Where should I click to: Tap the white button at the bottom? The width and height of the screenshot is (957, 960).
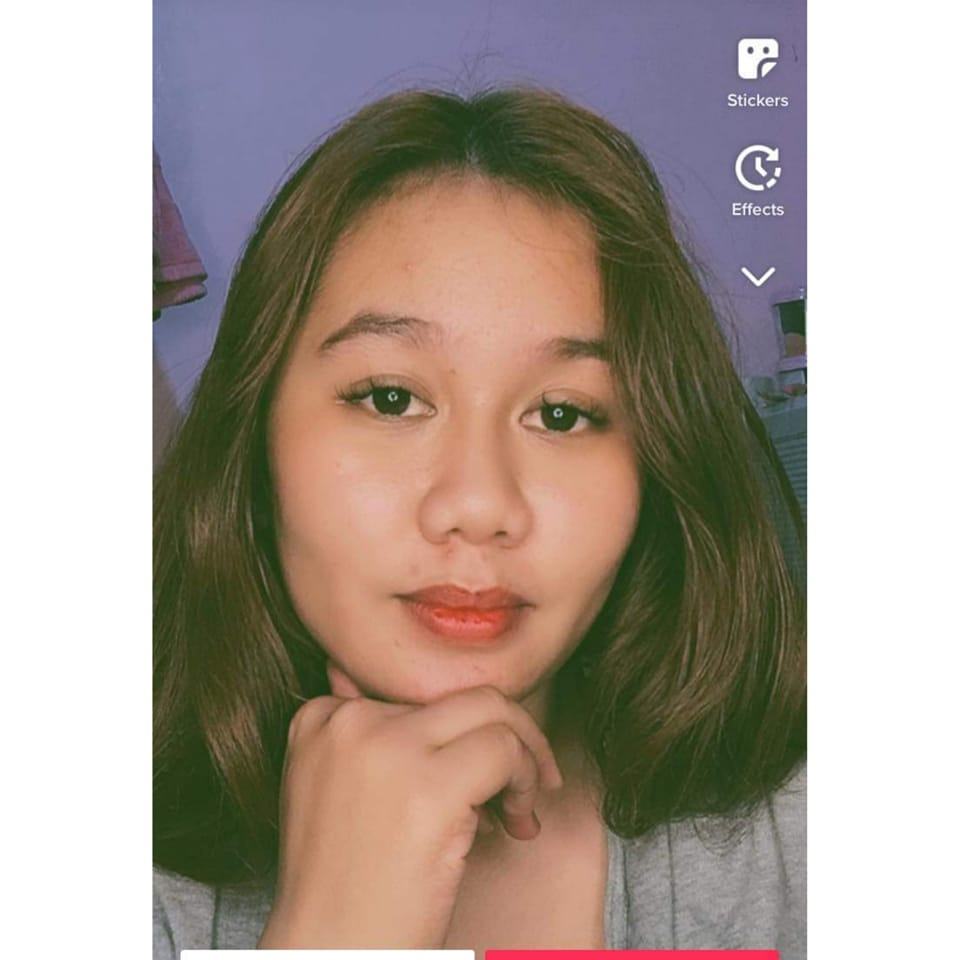click(x=327, y=954)
